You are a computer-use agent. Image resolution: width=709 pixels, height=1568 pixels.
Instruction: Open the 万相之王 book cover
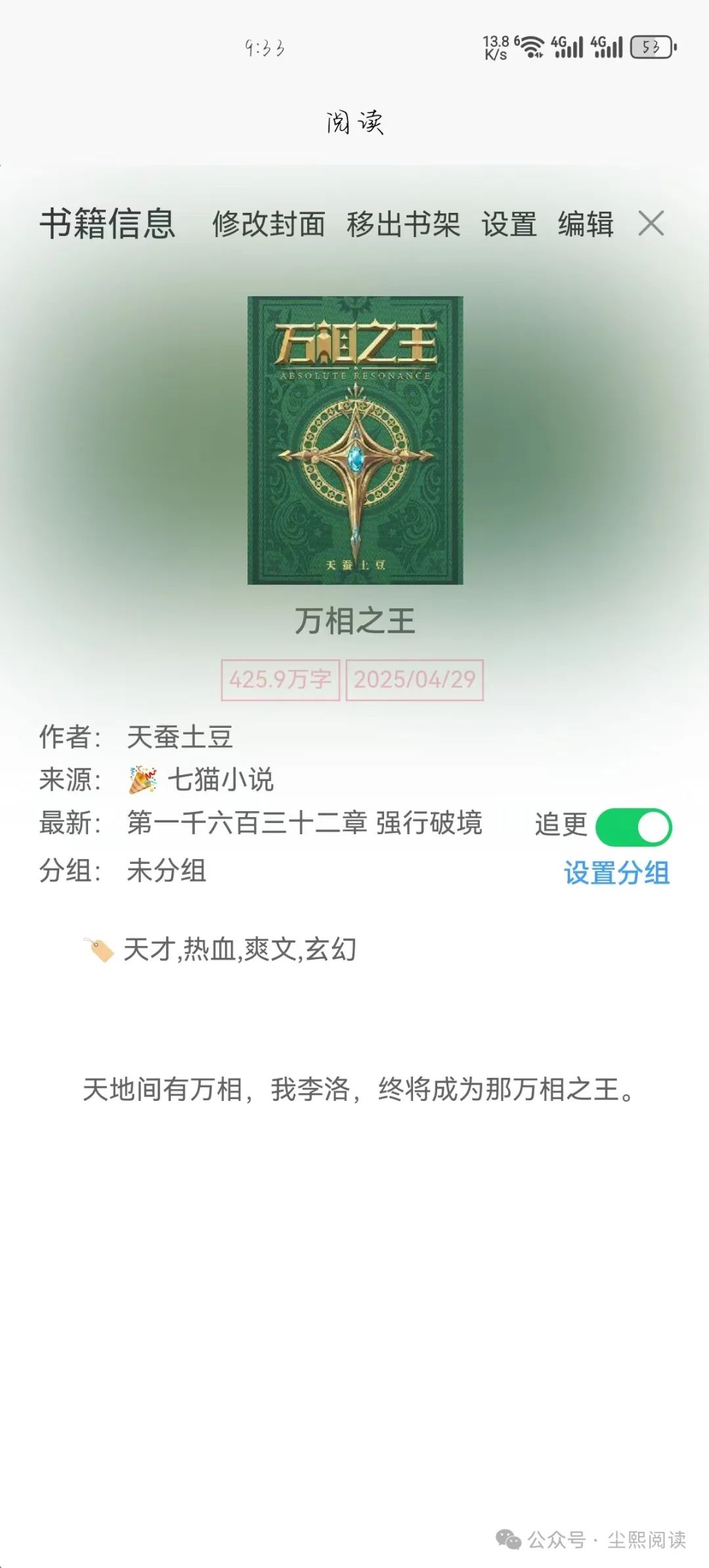pos(355,440)
